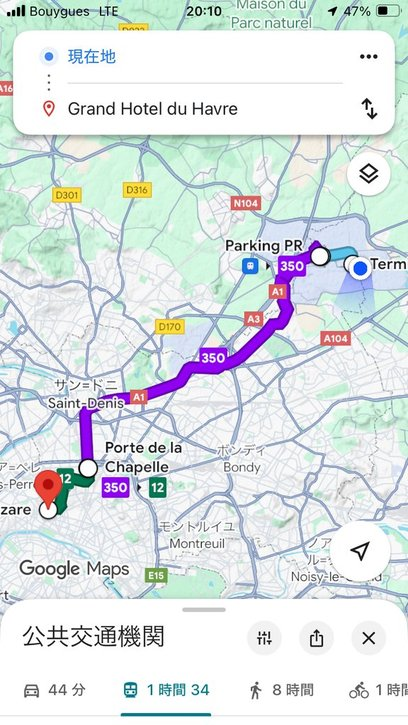Swap start and destination
This screenshot has width=408, height=725.
click(x=369, y=109)
